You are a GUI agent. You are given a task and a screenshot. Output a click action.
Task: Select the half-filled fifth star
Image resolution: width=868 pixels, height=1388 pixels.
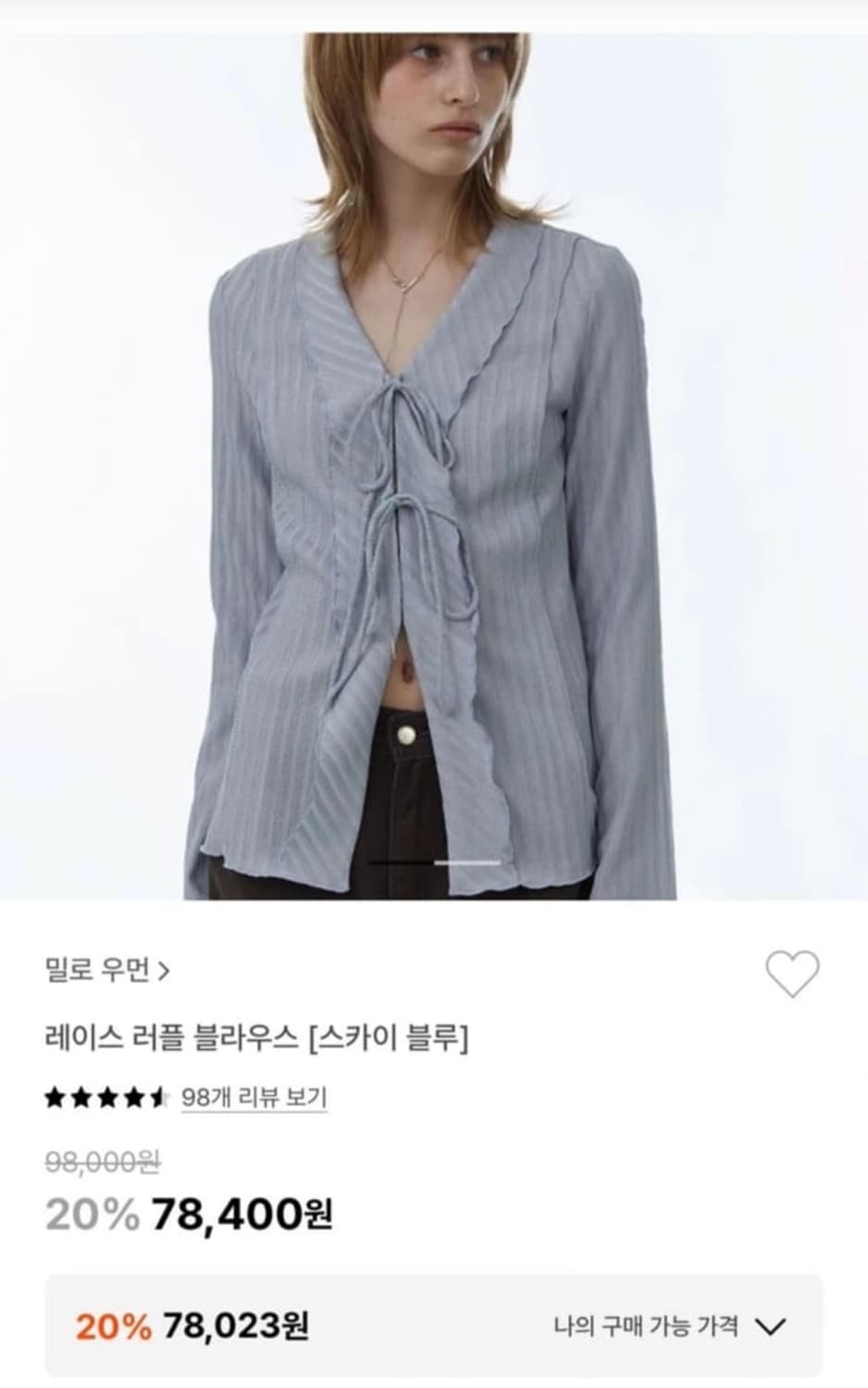[158, 1099]
